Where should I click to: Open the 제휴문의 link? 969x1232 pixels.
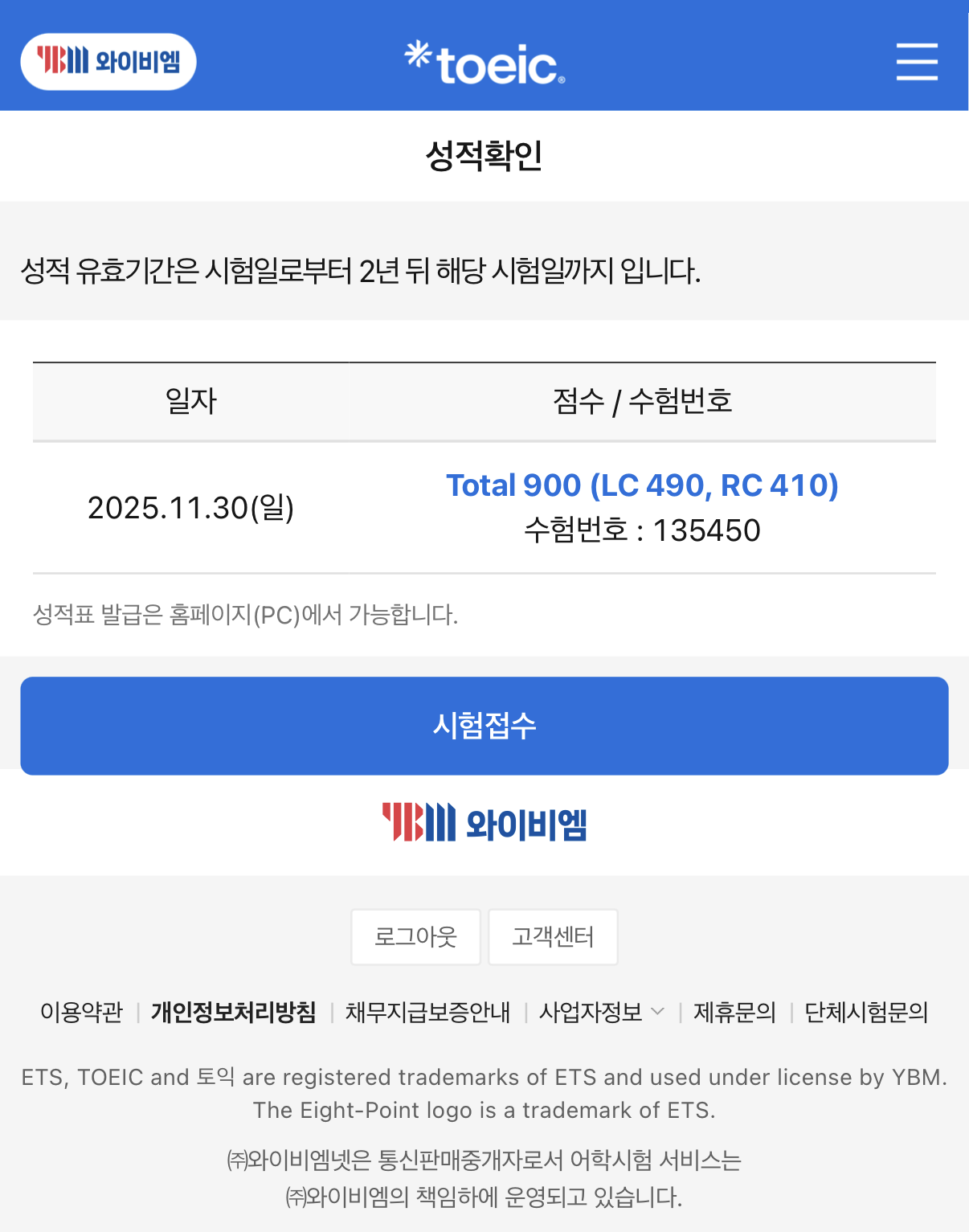[x=734, y=1012]
